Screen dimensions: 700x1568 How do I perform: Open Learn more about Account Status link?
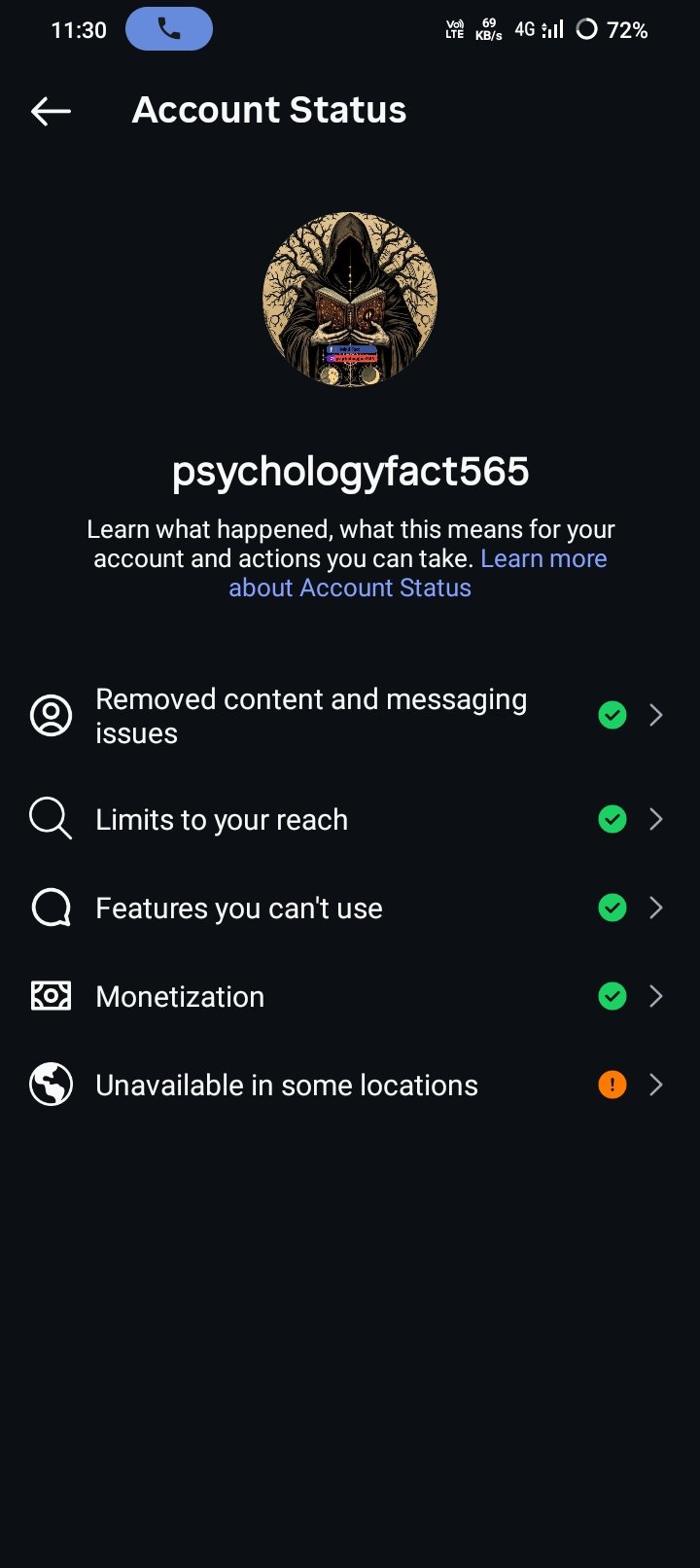click(418, 573)
